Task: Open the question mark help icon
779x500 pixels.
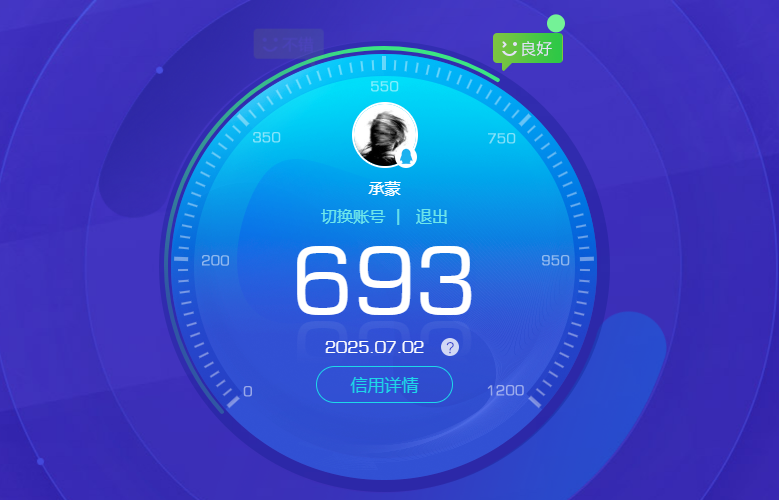Action: coord(450,347)
